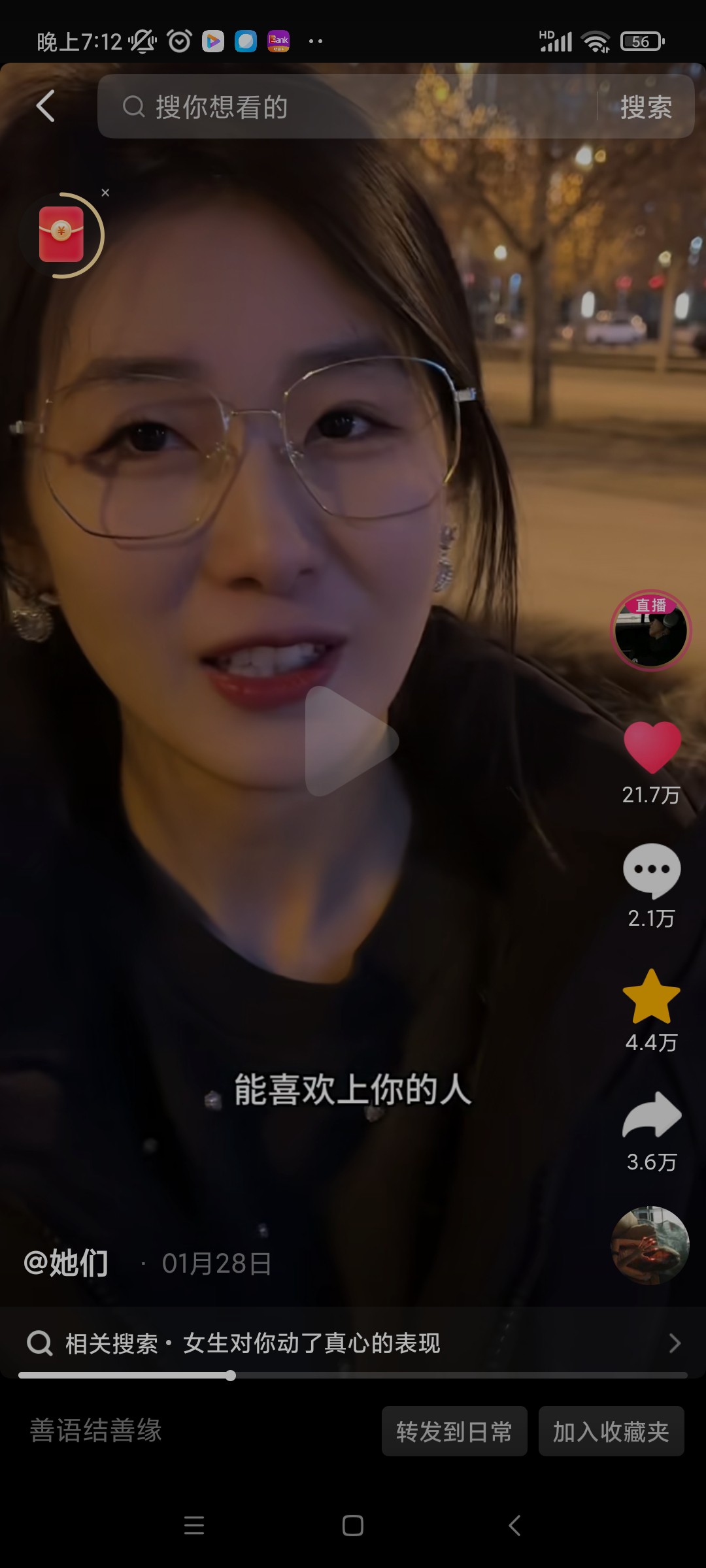Go to the system home screen
706x1568 pixels.
[x=353, y=1526]
